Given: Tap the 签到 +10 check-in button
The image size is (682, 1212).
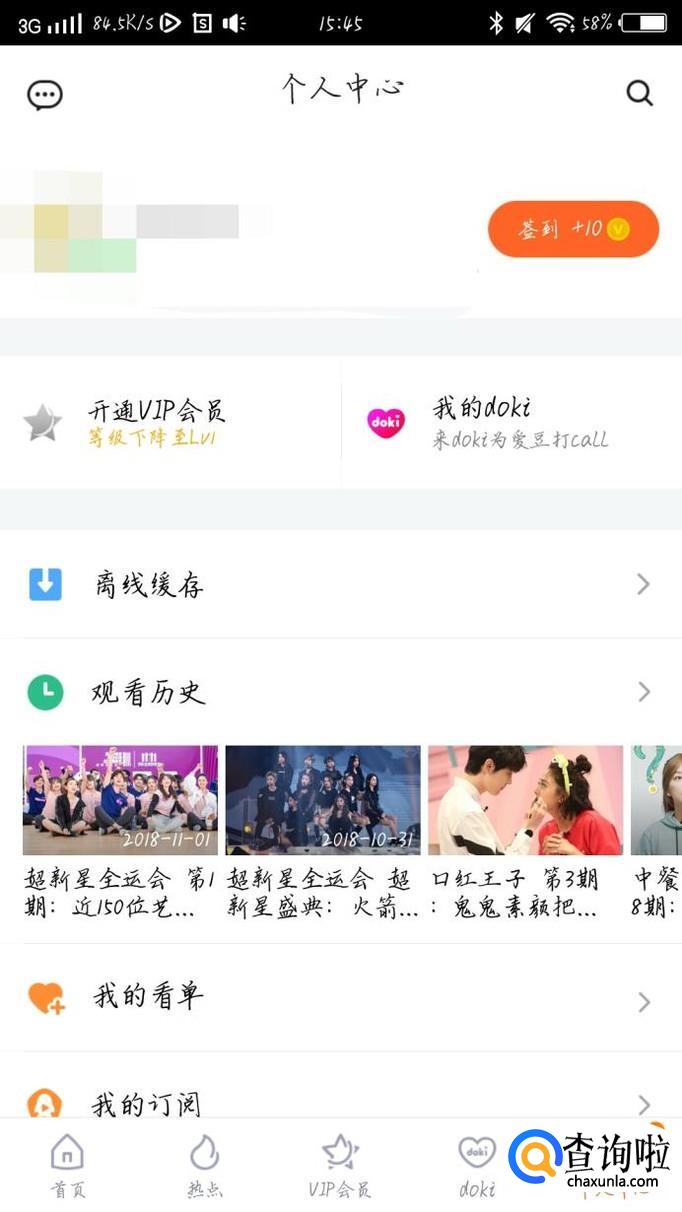Looking at the screenshot, I should (x=573, y=229).
